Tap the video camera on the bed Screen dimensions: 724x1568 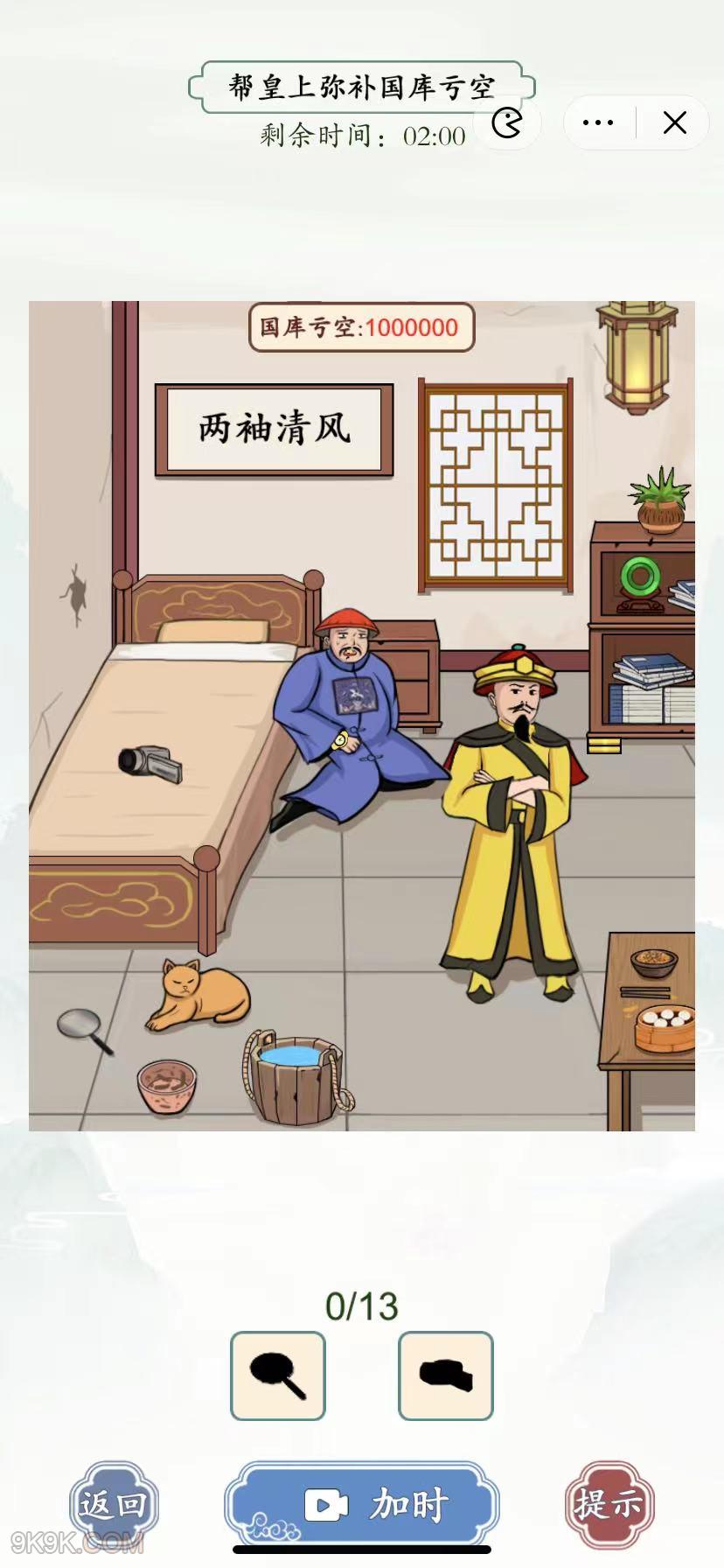tap(150, 763)
